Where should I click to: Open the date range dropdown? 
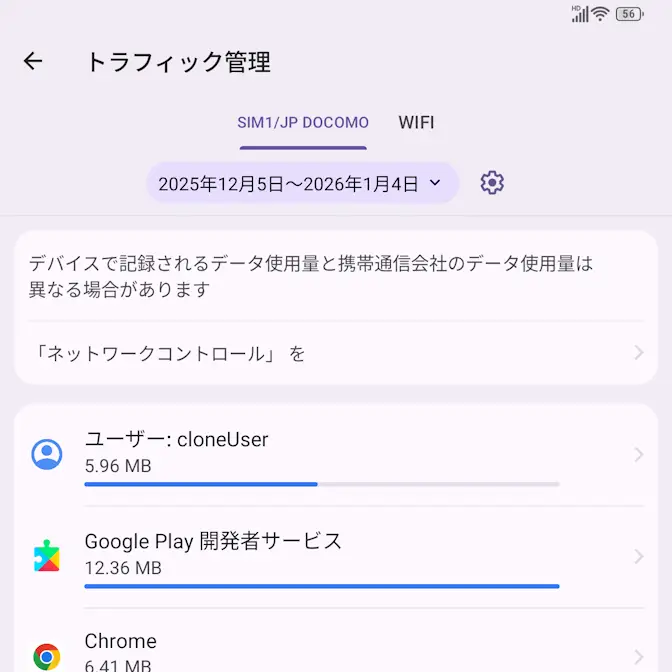(x=301, y=183)
